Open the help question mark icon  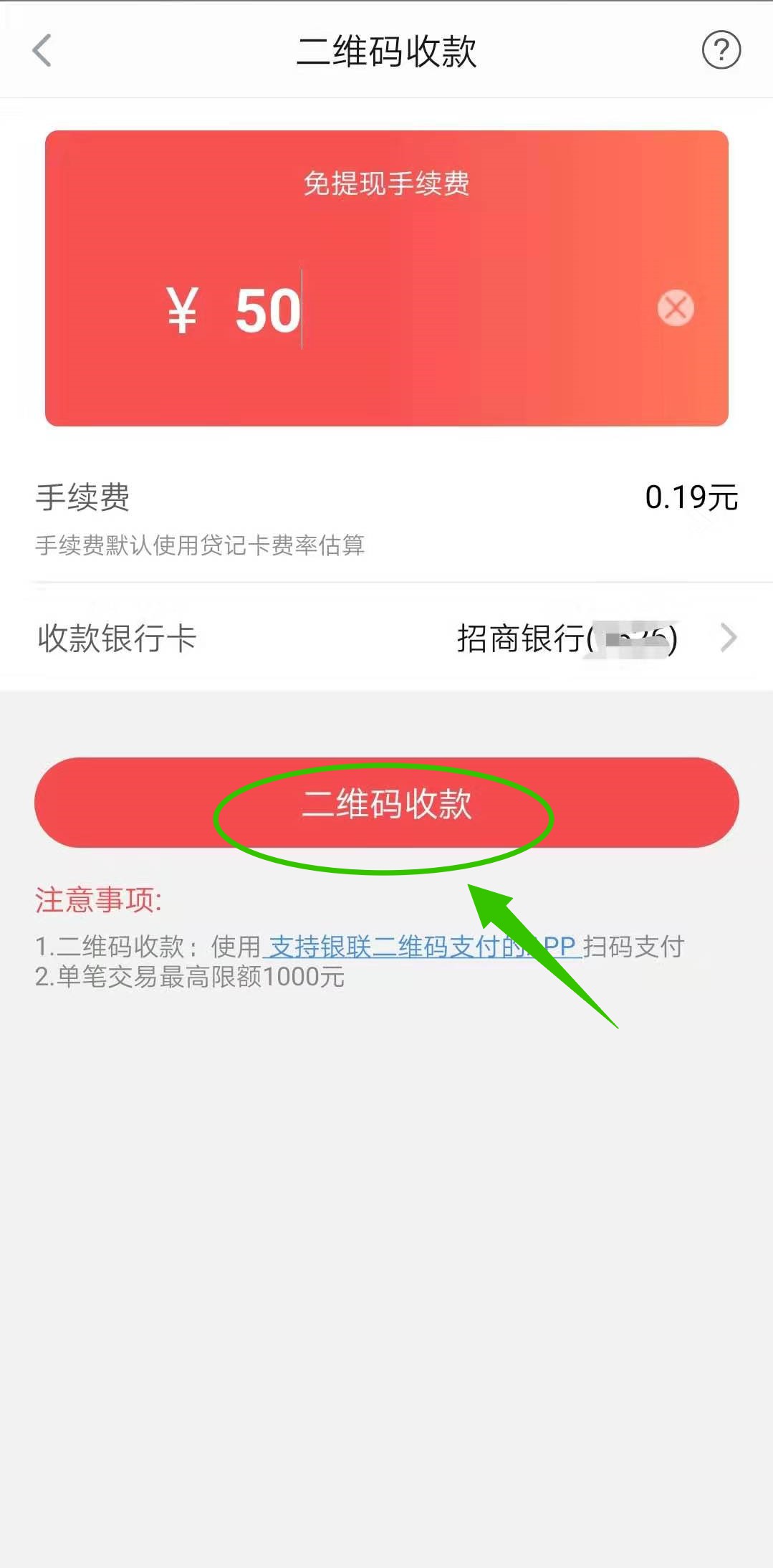click(x=721, y=50)
